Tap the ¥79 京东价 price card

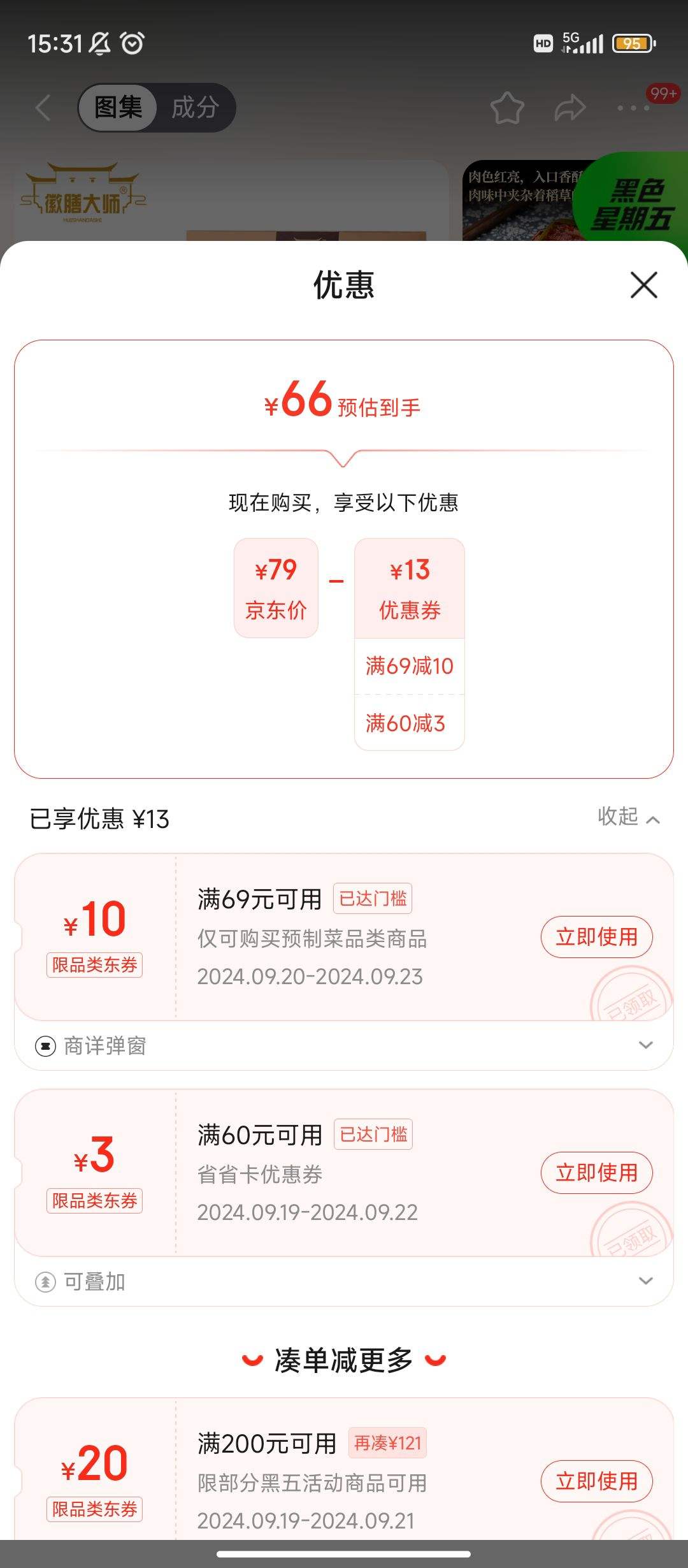(276, 586)
